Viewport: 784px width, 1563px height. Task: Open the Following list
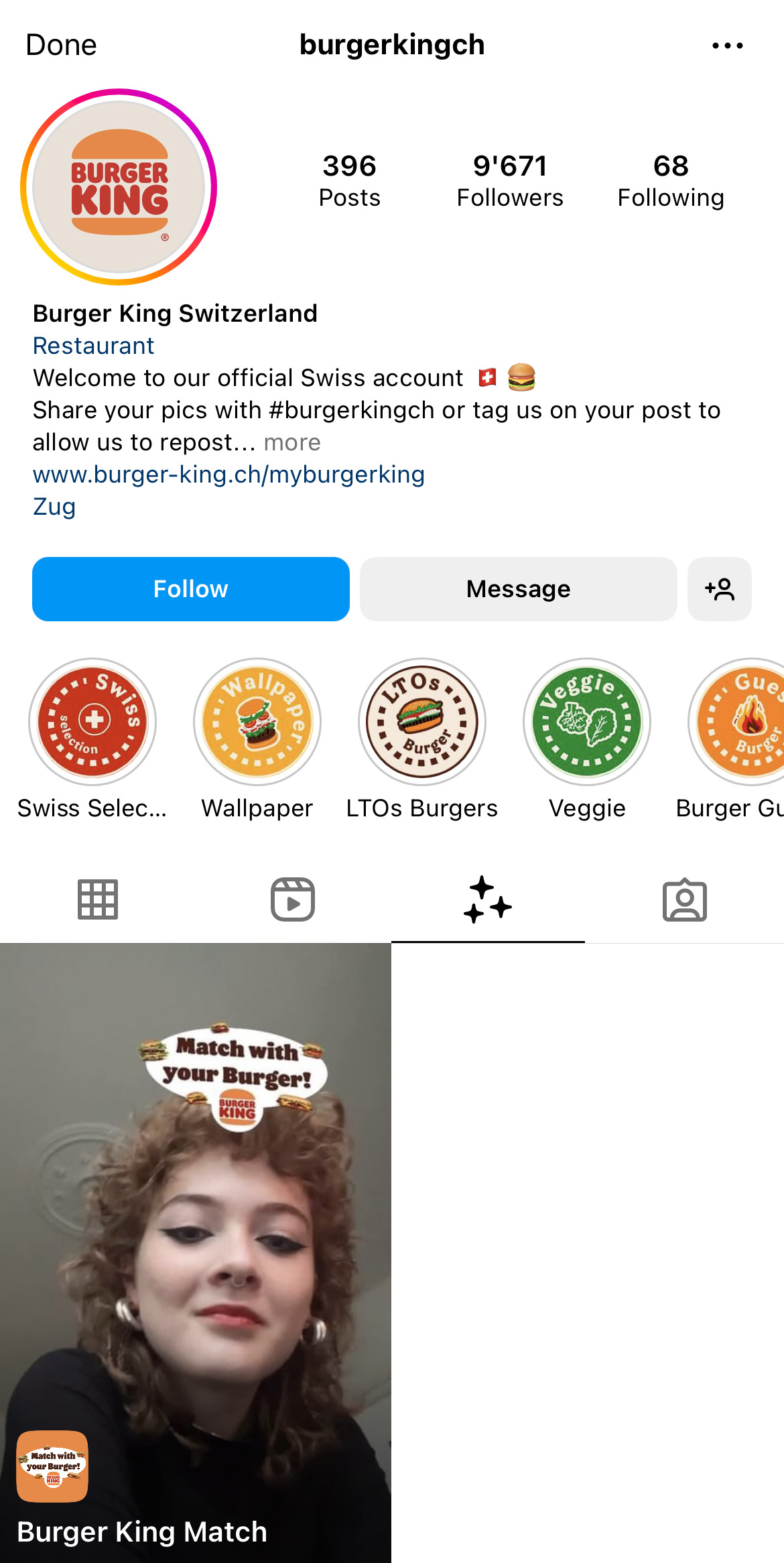point(670,181)
